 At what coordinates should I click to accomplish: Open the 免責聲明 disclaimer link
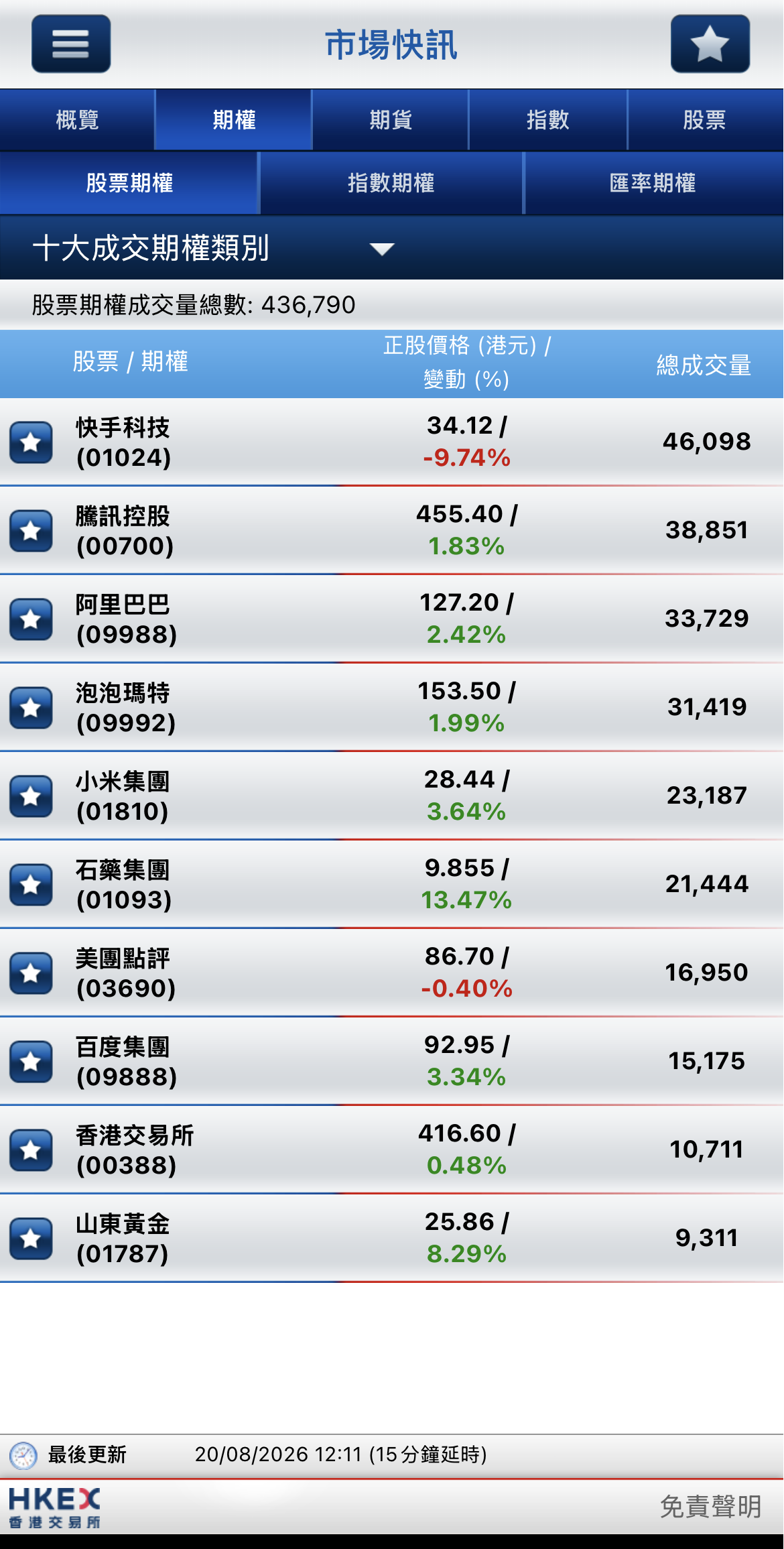tap(711, 1507)
